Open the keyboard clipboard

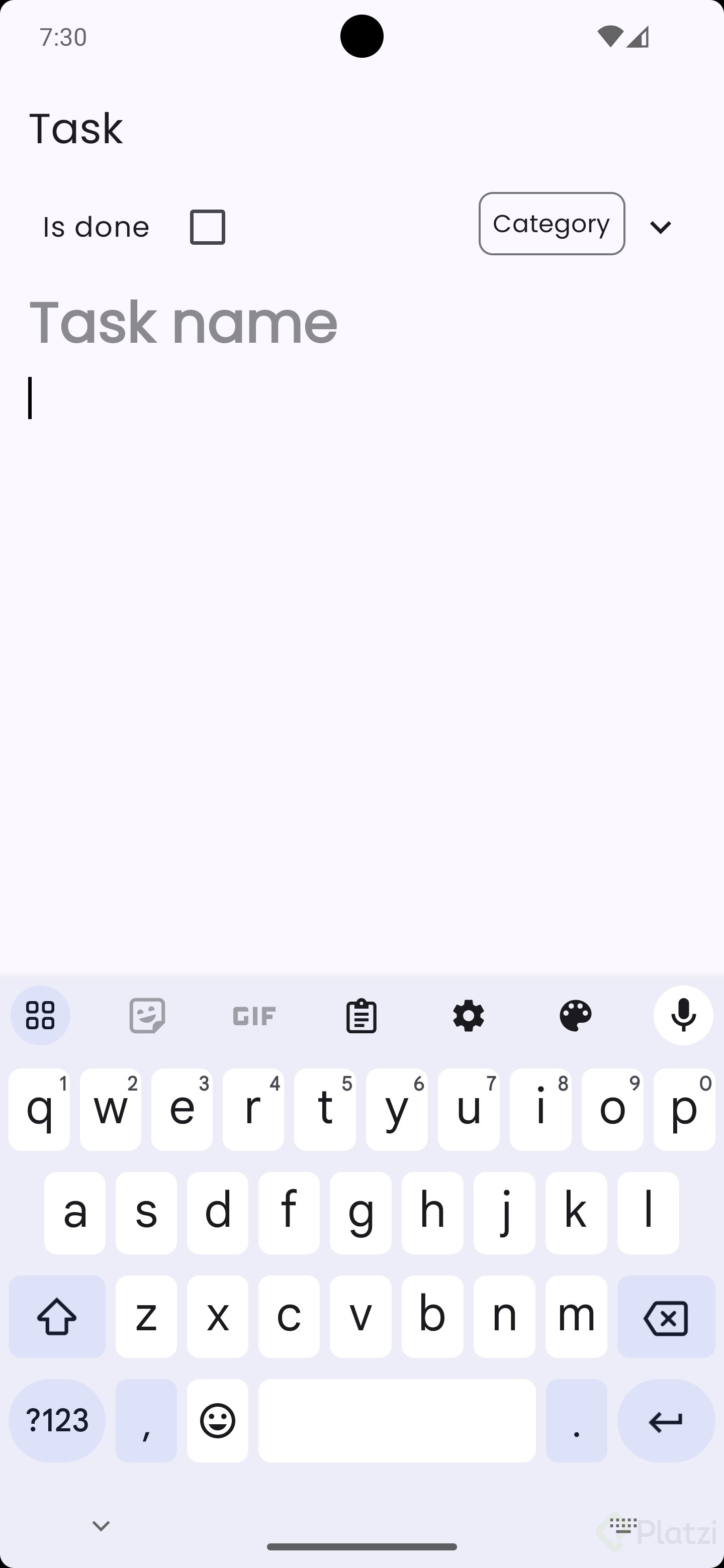[361, 1015]
